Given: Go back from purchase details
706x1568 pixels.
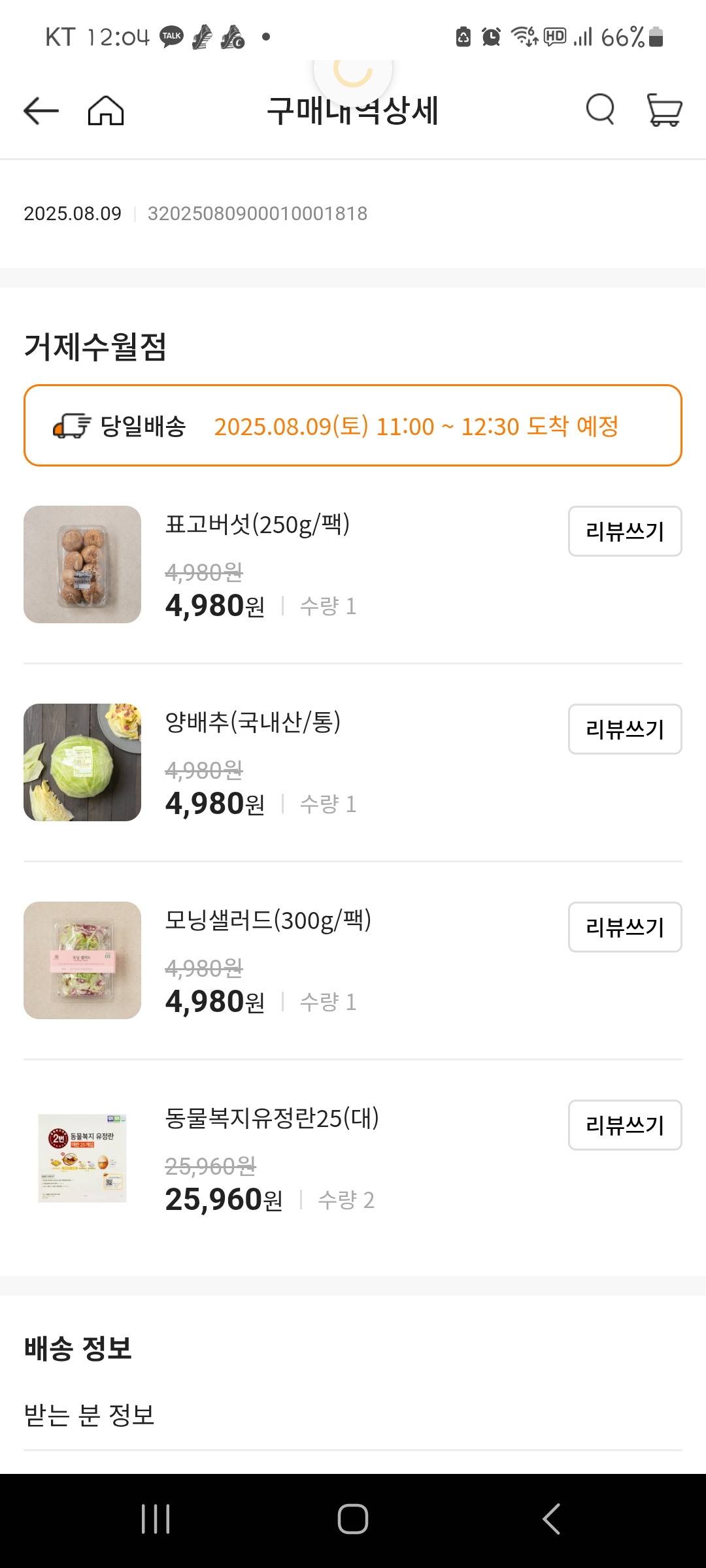Looking at the screenshot, I should 41,110.
